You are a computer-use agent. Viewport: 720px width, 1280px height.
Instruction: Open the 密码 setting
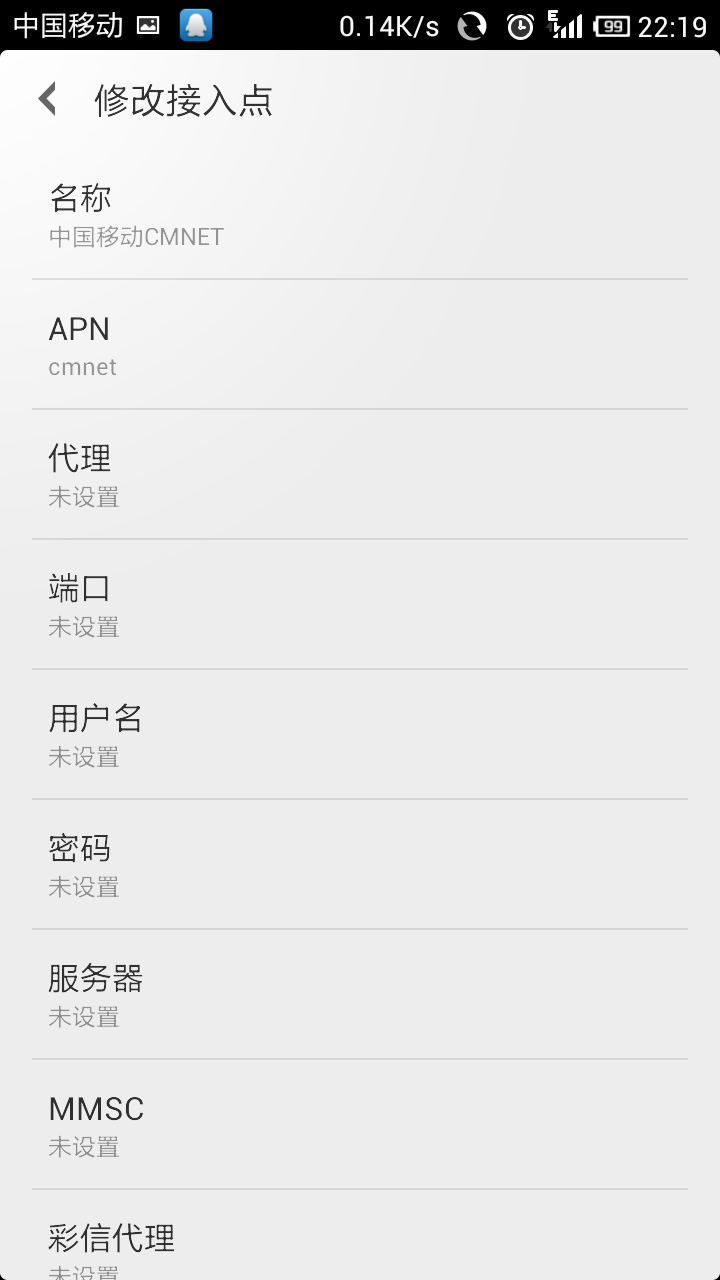coord(360,865)
